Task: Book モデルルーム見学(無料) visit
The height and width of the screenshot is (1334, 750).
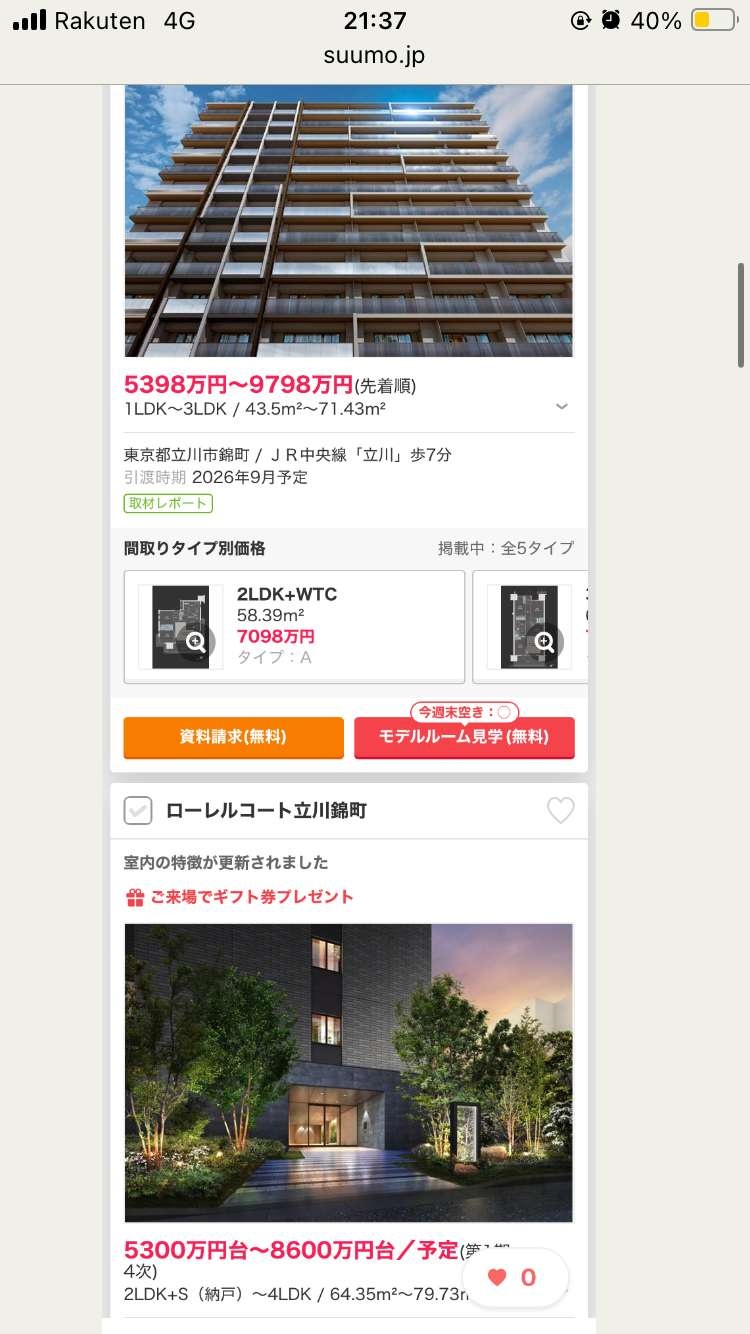Action: [x=464, y=738]
